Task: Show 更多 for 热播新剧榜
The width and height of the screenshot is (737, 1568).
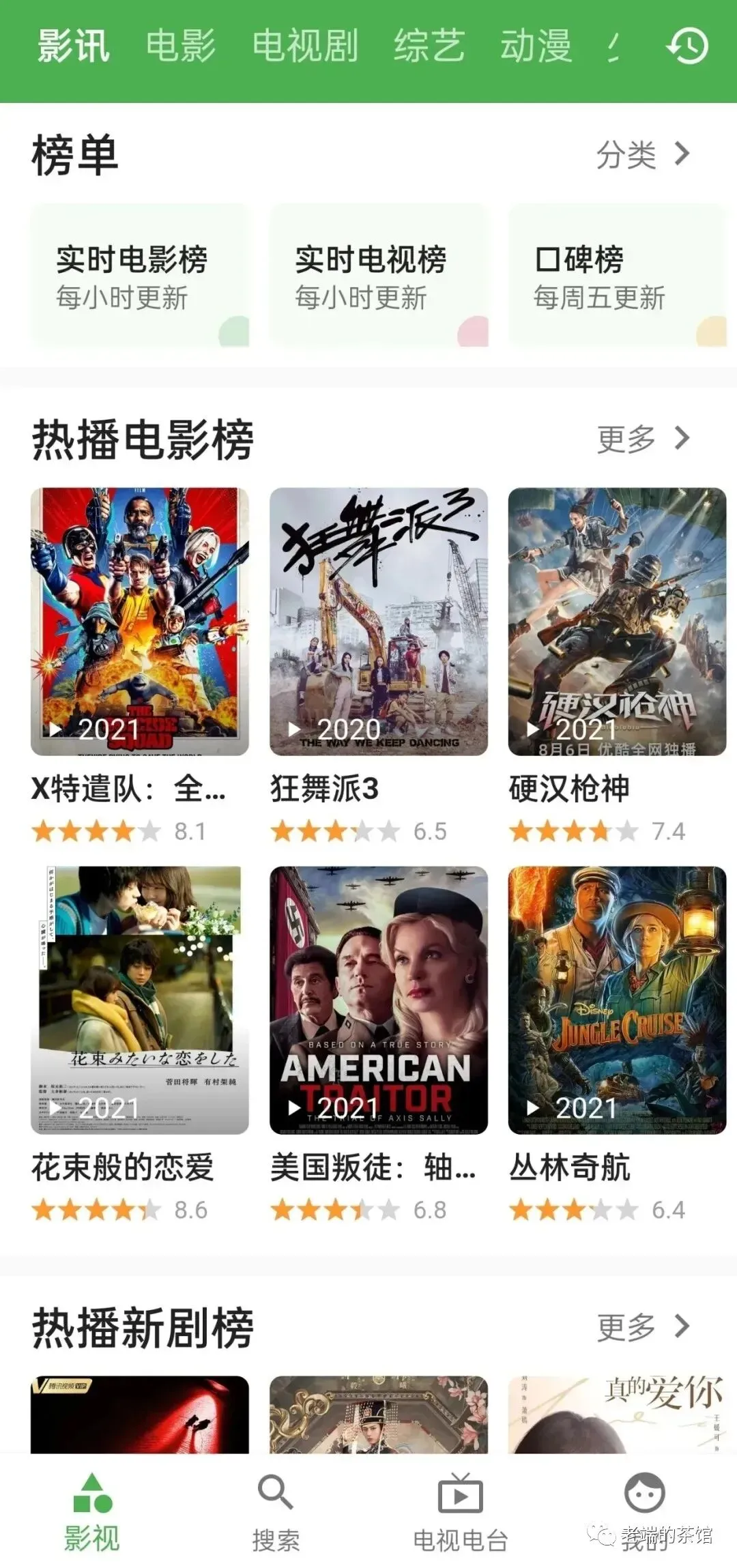Action: click(x=642, y=1327)
